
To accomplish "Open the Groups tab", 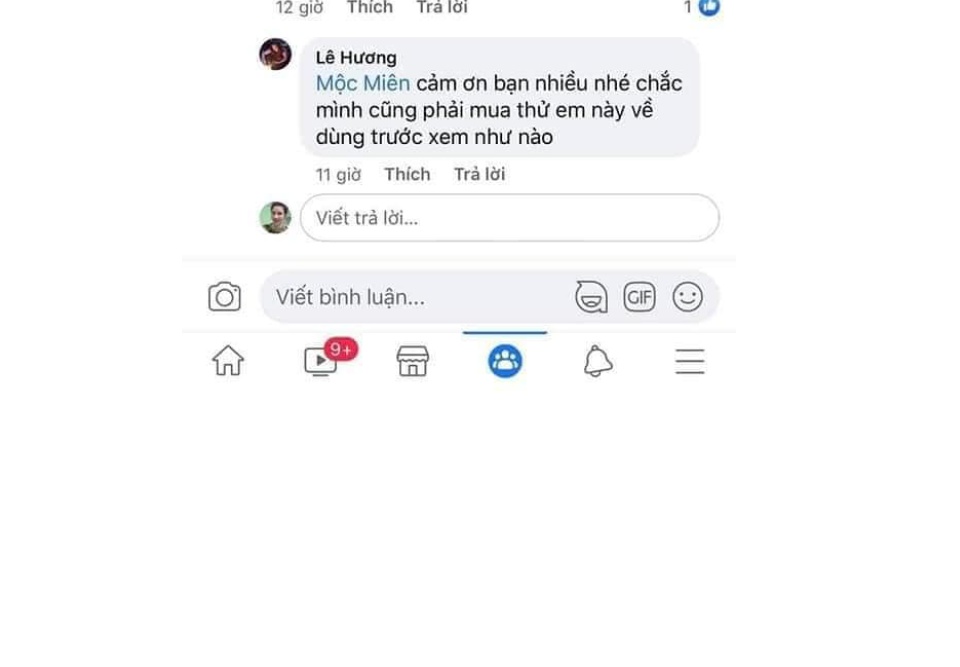I will pos(505,361).
